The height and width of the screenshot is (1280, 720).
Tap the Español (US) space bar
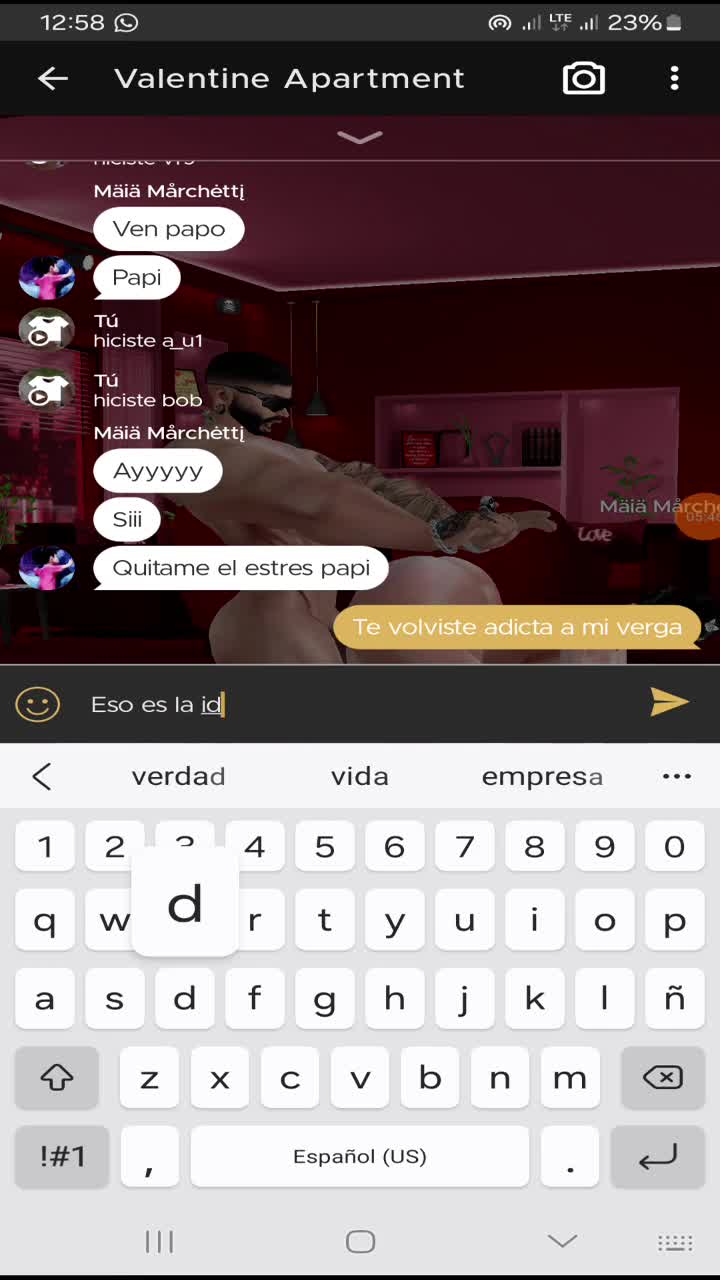point(360,1157)
